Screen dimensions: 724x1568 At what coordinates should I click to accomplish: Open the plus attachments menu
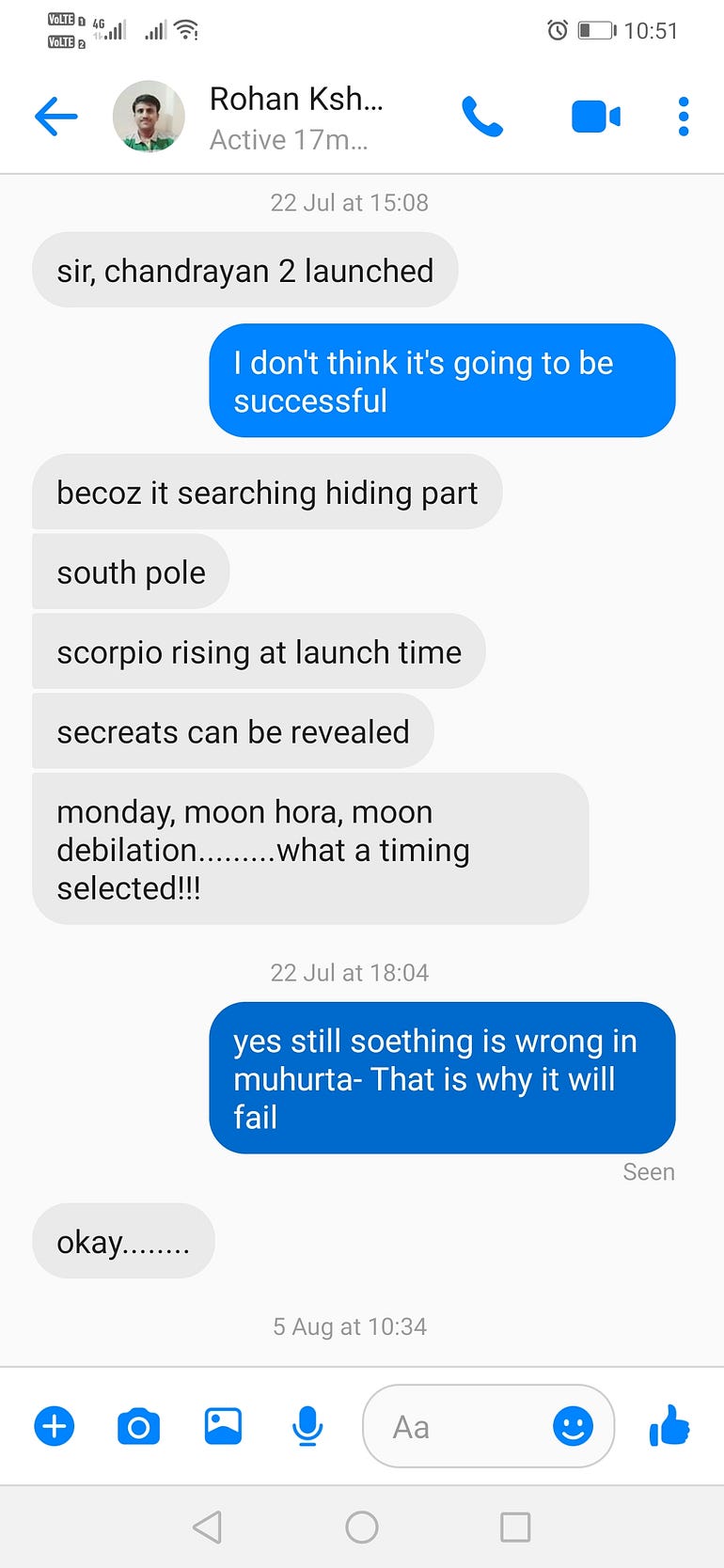coord(55,1426)
